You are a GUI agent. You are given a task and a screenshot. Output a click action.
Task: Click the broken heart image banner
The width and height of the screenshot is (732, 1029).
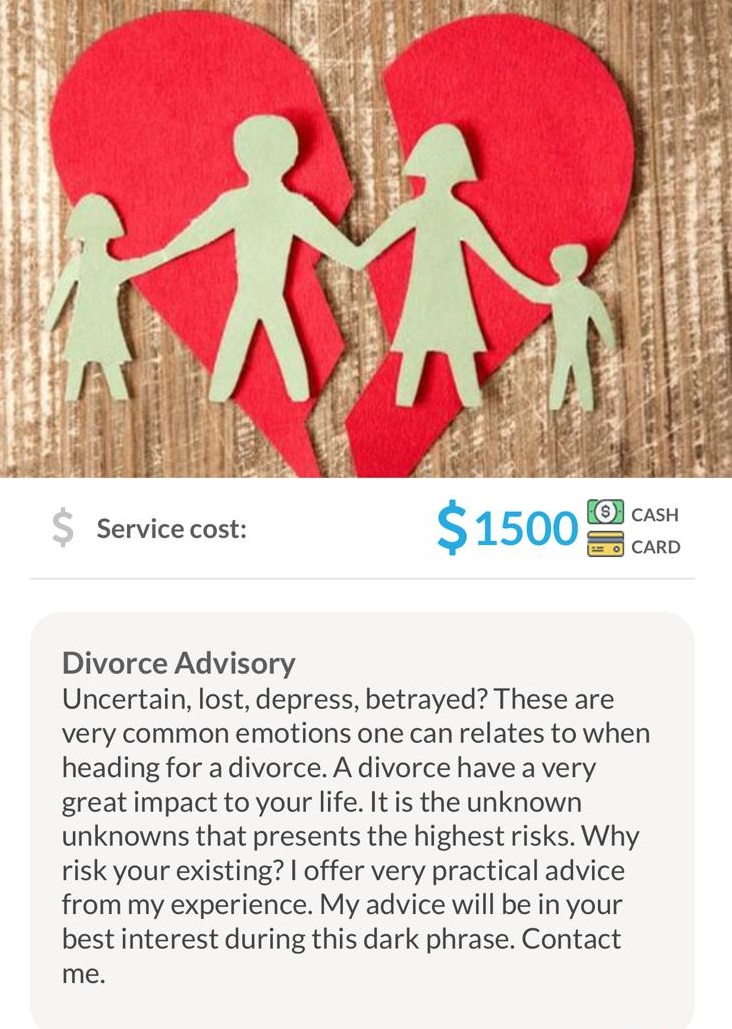366,240
